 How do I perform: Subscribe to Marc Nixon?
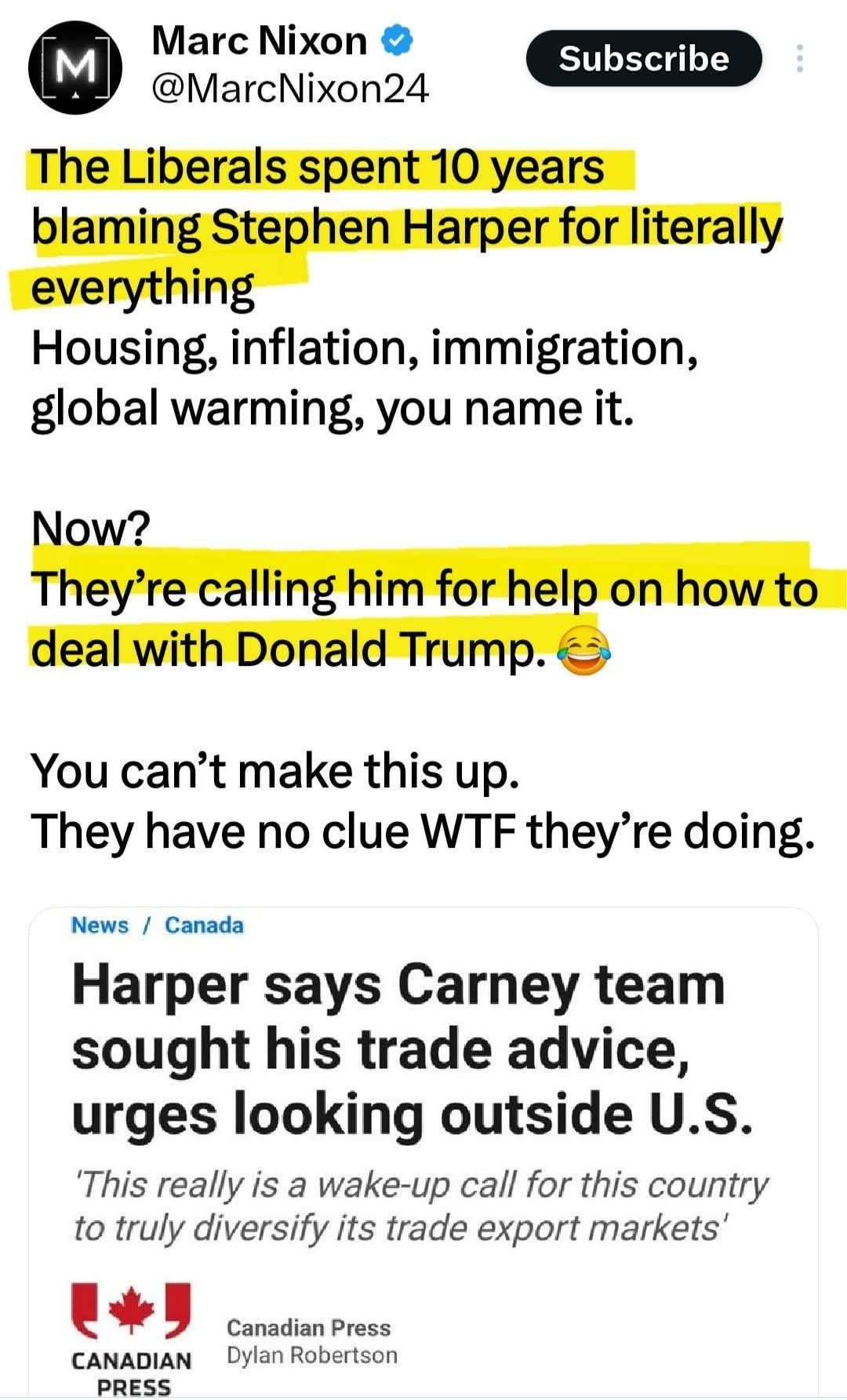643,59
